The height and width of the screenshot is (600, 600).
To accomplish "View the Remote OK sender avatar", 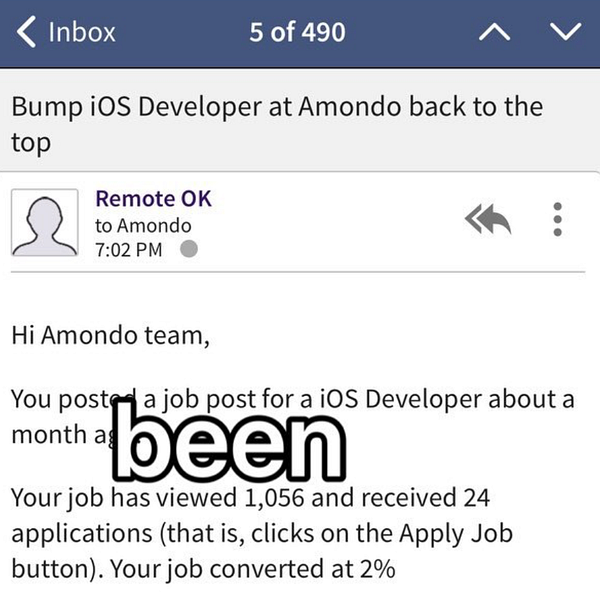I will click(x=46, y=225).
